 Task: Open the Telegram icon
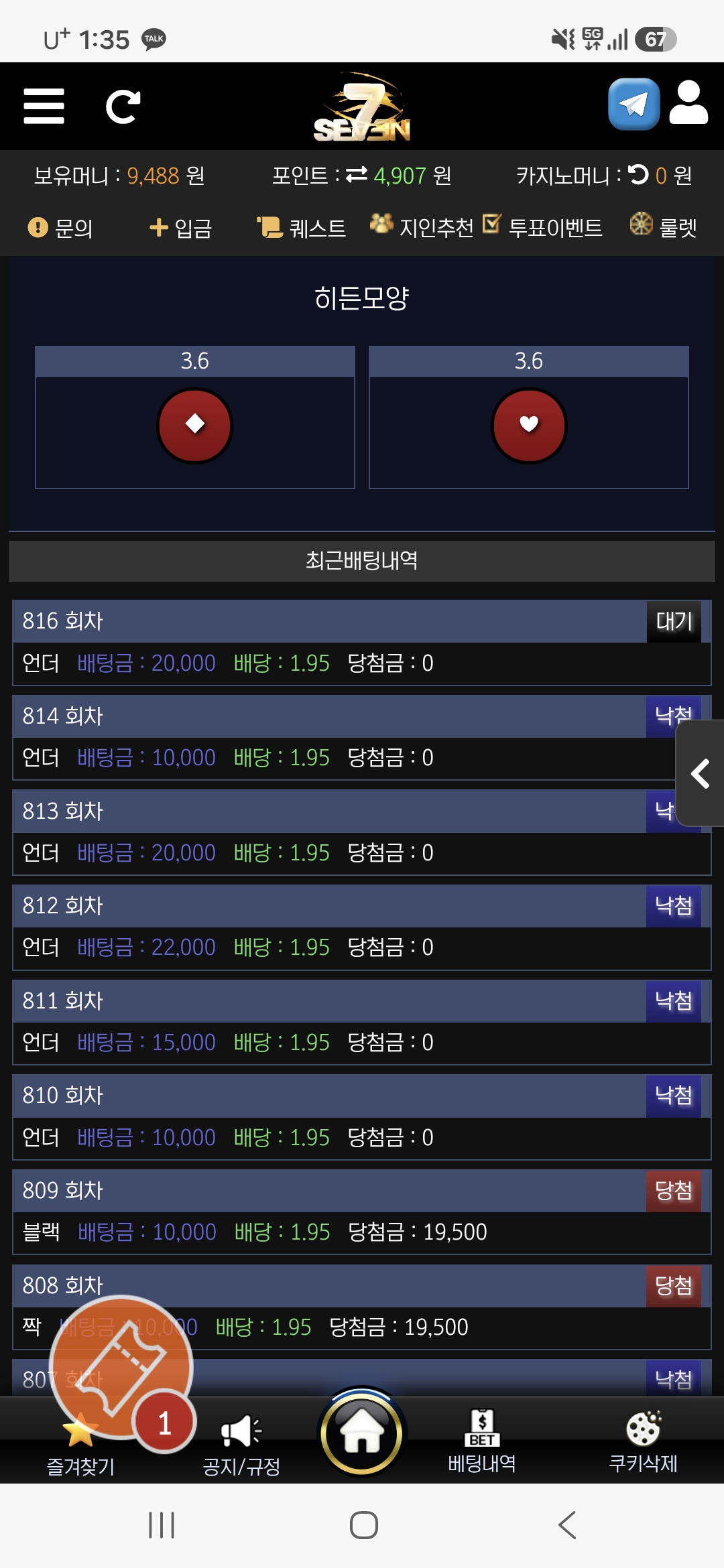[633, 104]
